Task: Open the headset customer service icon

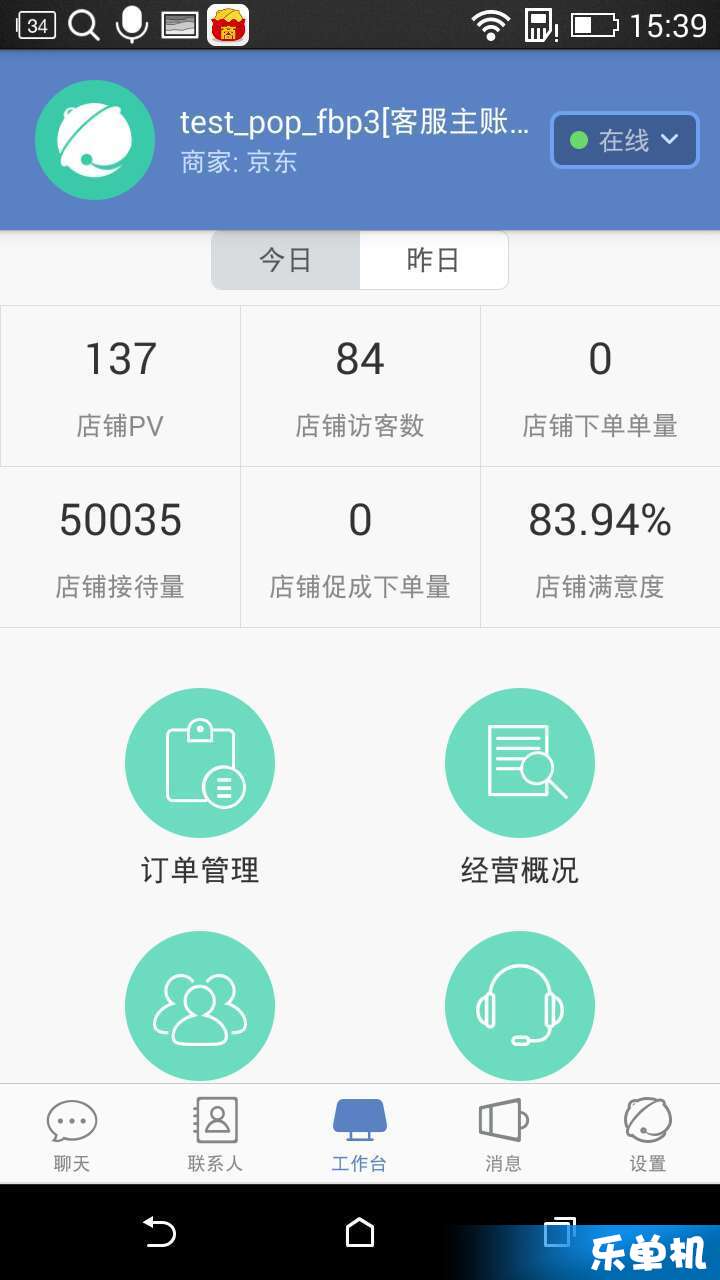Action: pyautogui.click(x=519, y=1006)
